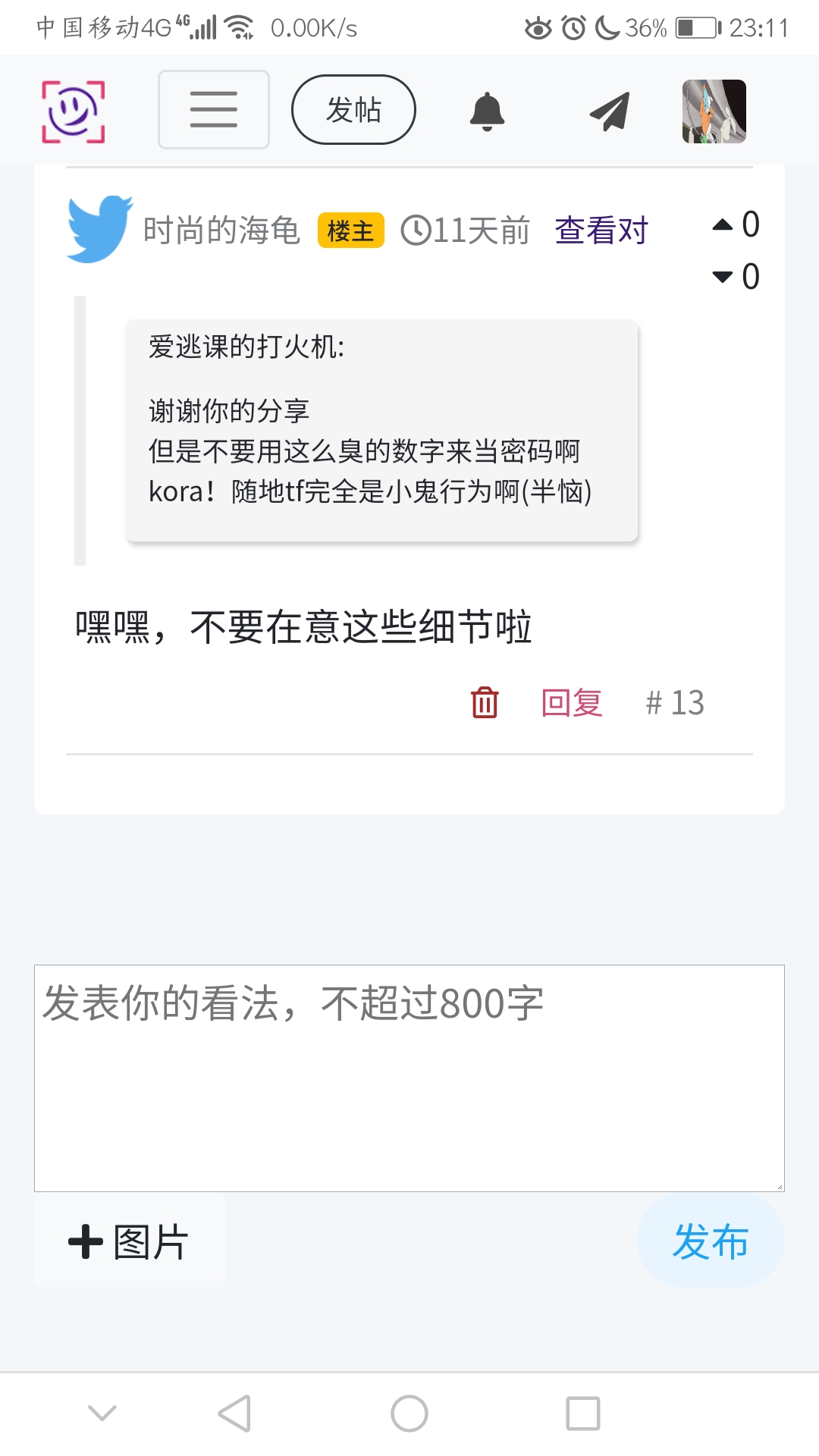Screen dimensions: 819x1456
Task: Submit the comment with 发布
Action: tap(711, 1241)
